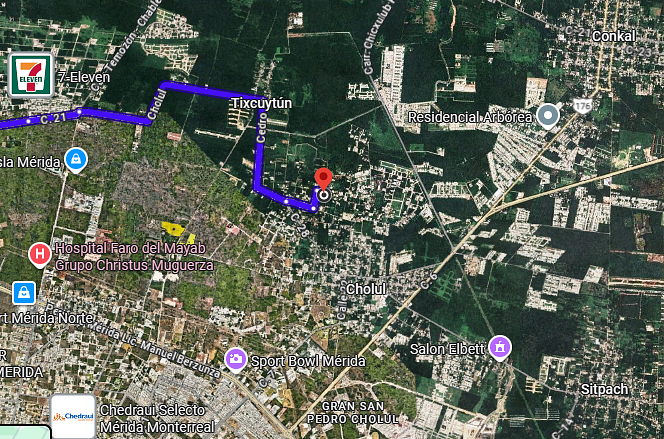Select the Hospital Faro del Mayab marker
Image resolution: width=664 pixels, height=439 pixels.
(39, 254)
